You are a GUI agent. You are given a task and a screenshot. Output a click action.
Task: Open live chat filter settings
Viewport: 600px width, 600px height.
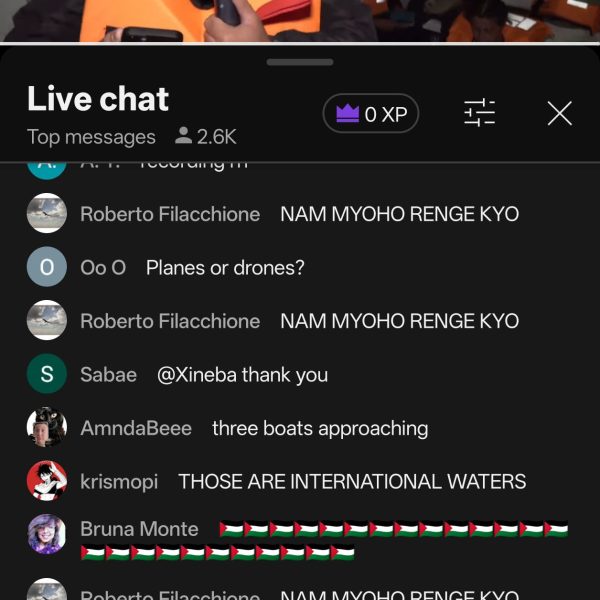pyautogui.click(x=479, y=112)
